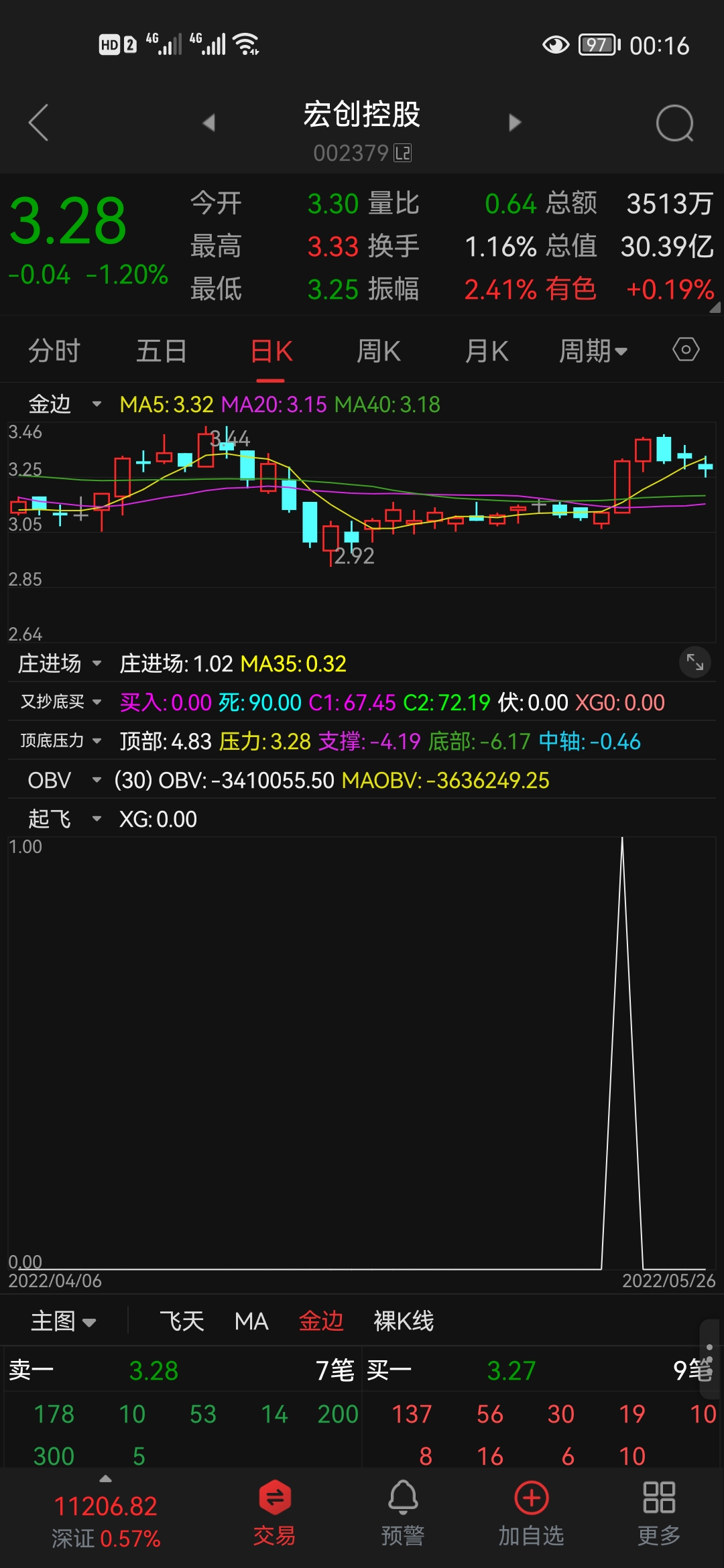The image size is (724, 1568).
Task: Switch to the 分时 chart tab
Action: pyautogui.click(x=54, y=350)
